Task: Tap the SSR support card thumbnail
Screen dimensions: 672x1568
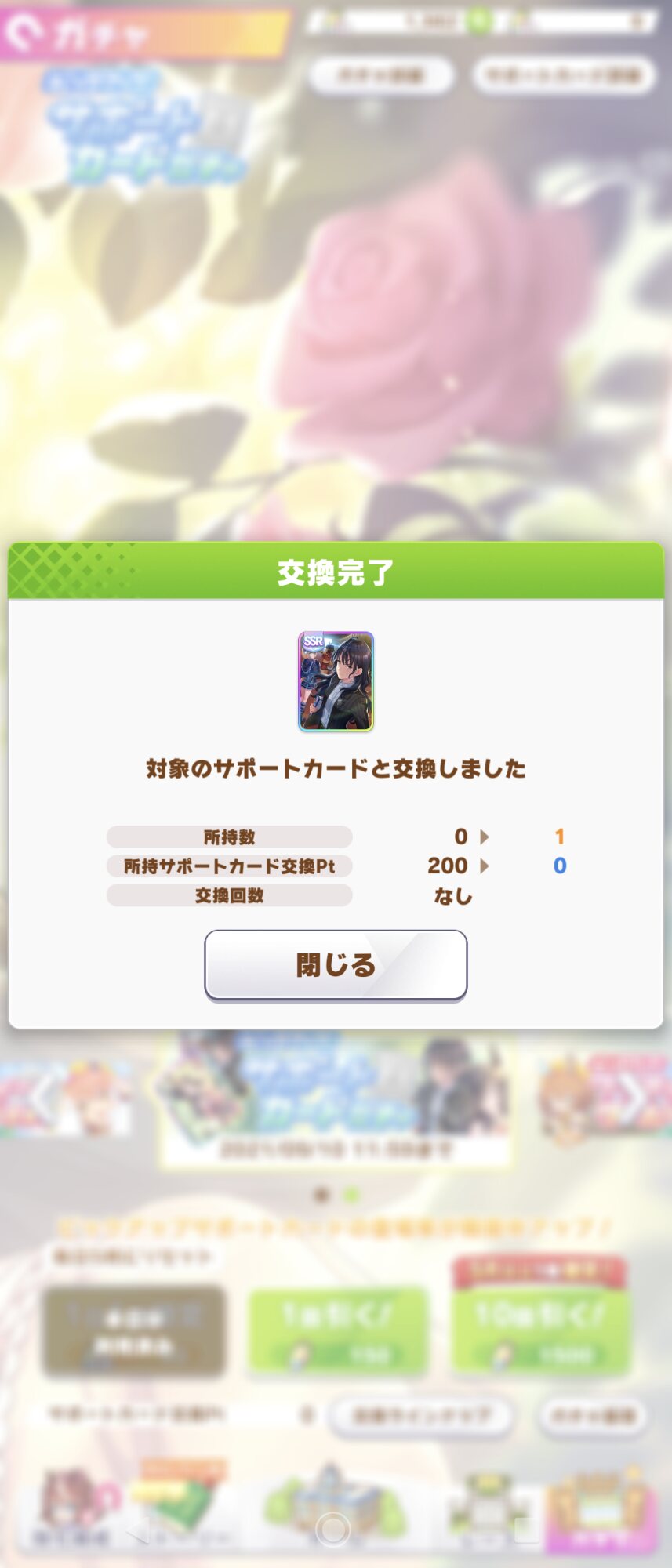Action: coord(336,681)
